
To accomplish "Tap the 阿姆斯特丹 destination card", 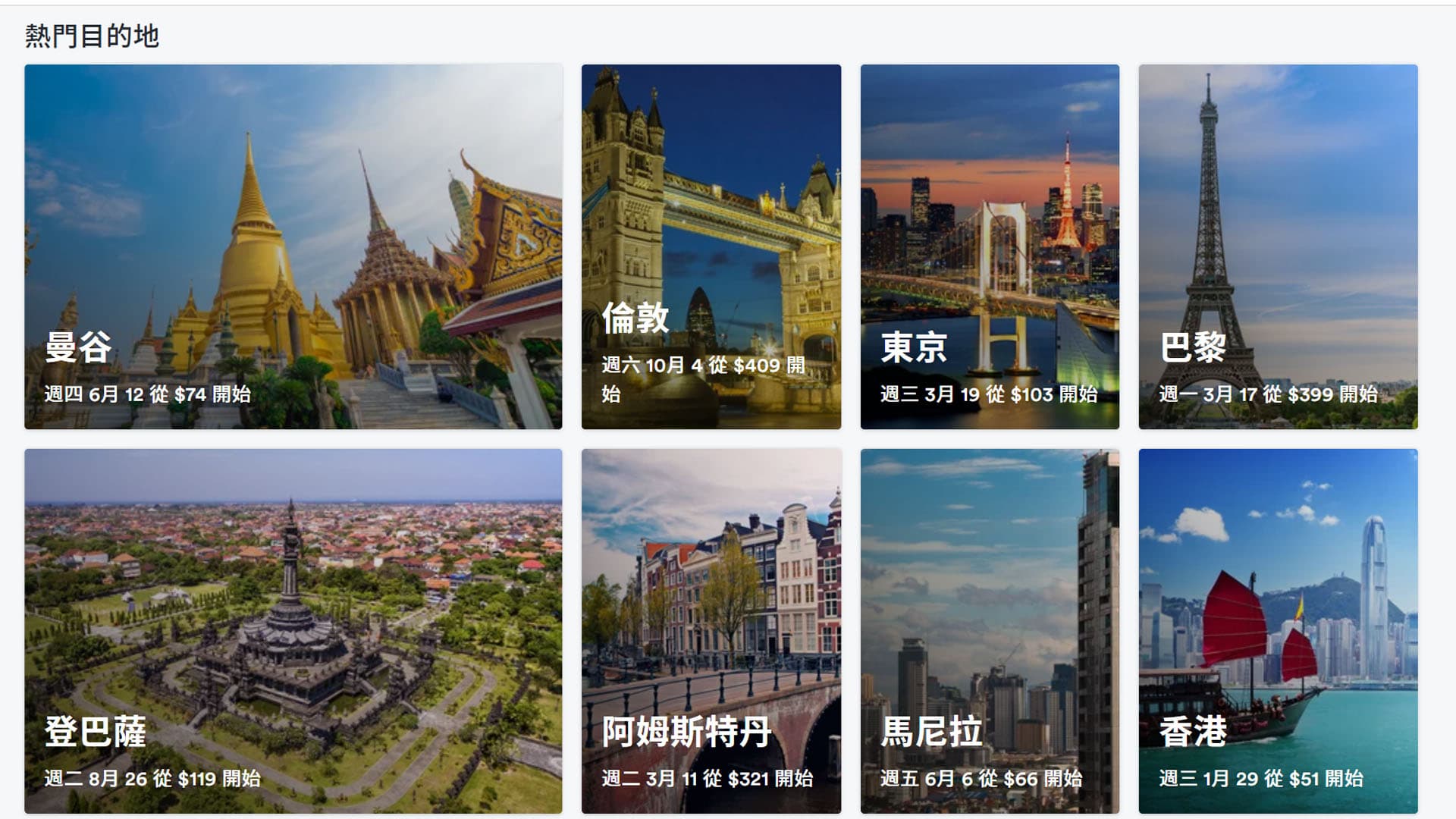I will [711, 631].
